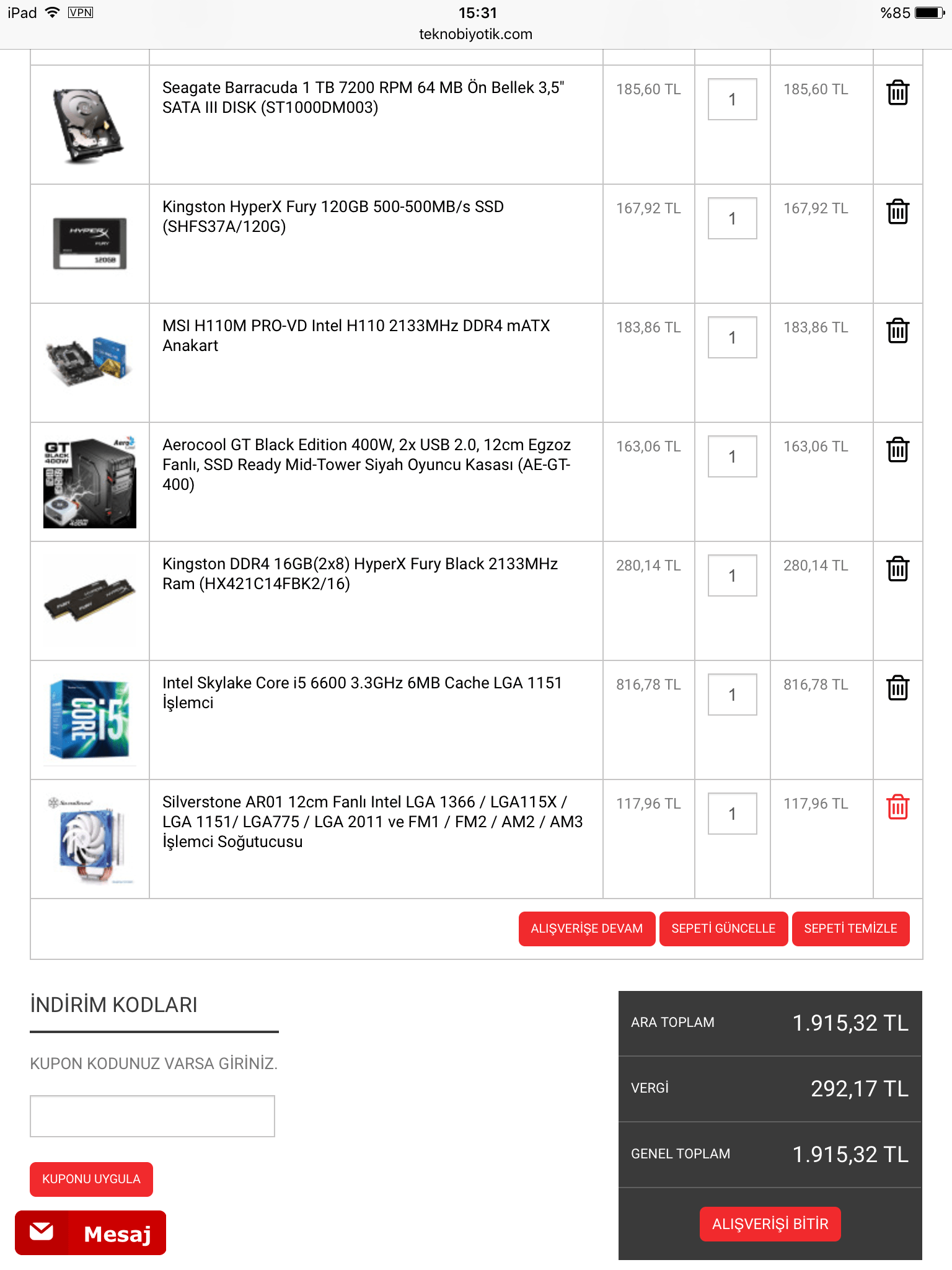Viewport: 952px width, 1270px height.
Task: Remove MSI H110M PRO-VD motherboard item
Action: [x=897, y=331]
